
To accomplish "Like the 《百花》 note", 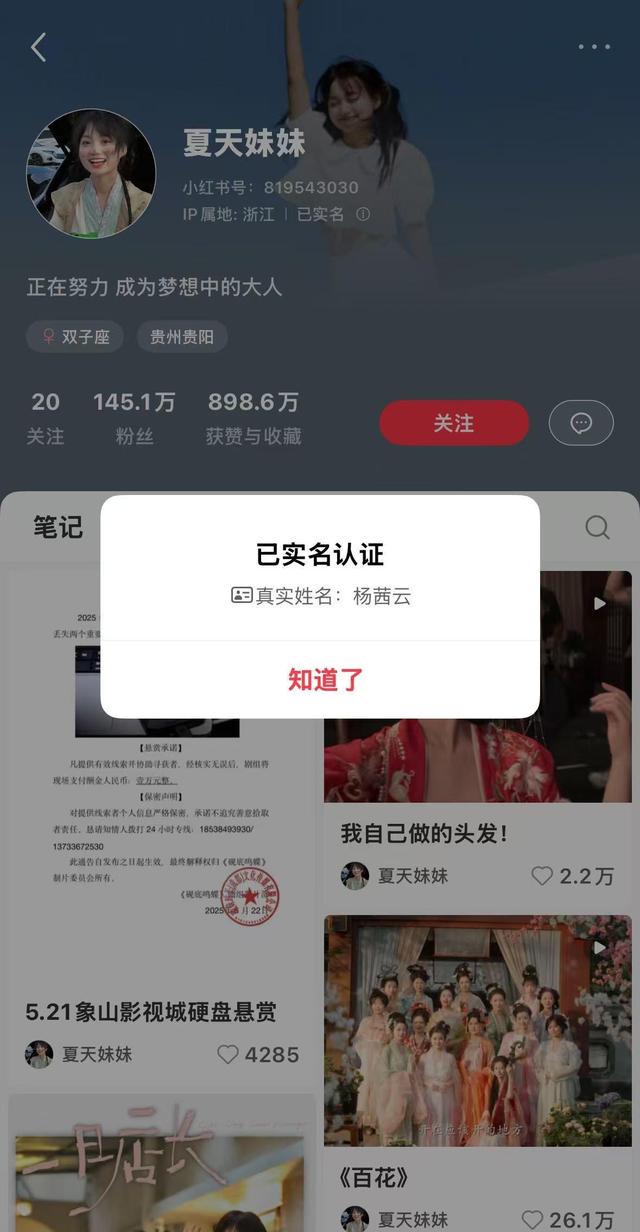I will click(533, 1220).
